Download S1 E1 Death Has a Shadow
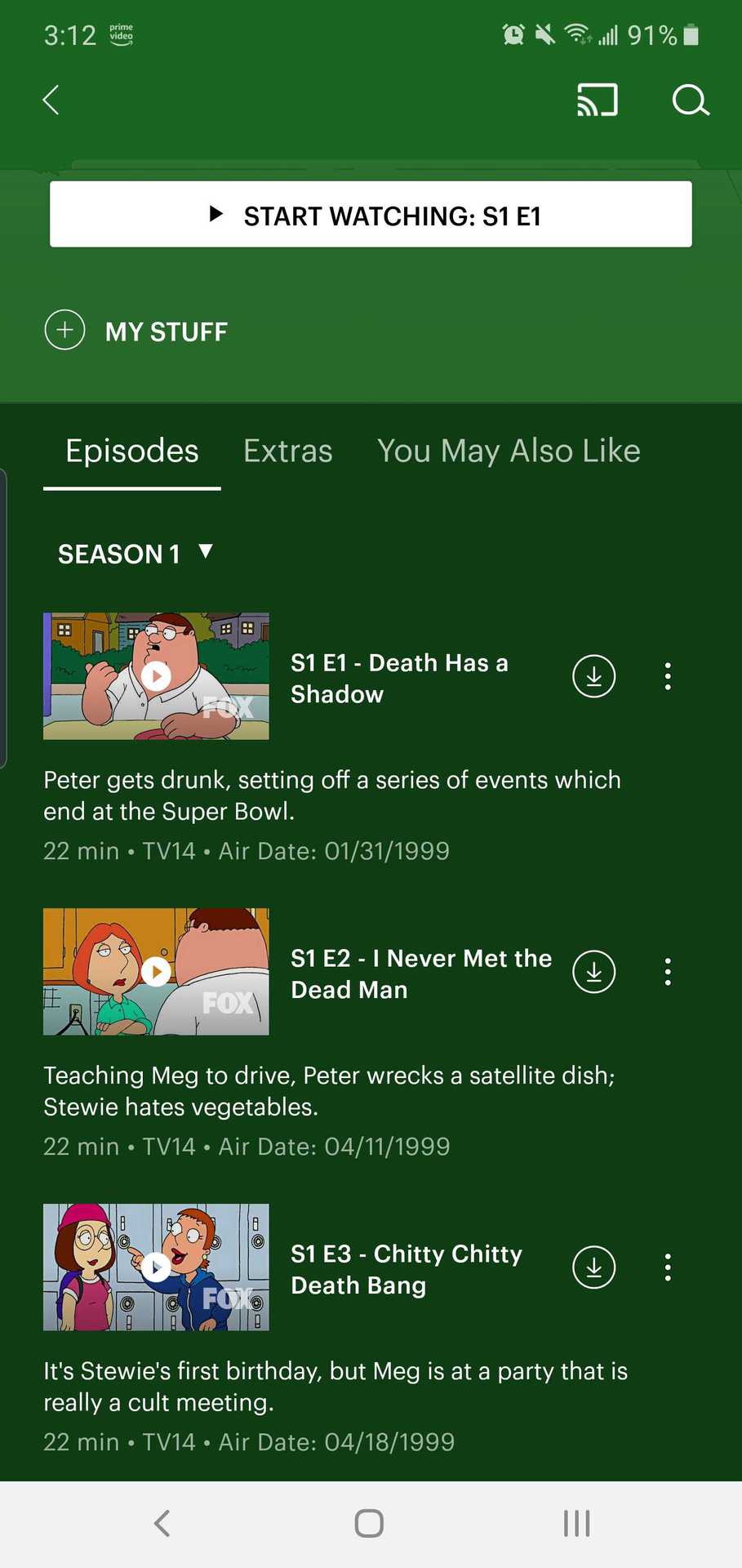742x1568 pixels. click(x=593, y=676)
